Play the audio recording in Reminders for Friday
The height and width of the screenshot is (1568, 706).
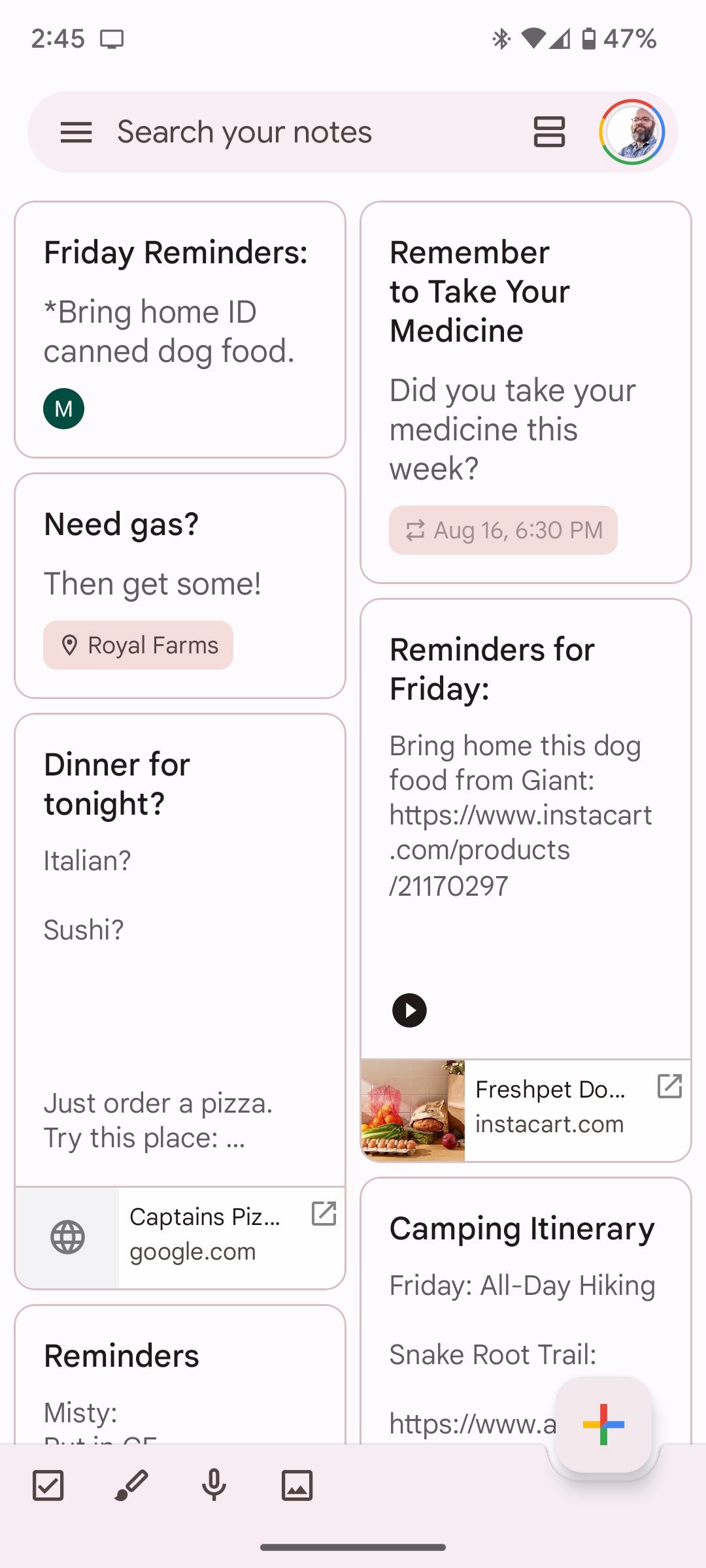coord(409,1010)
